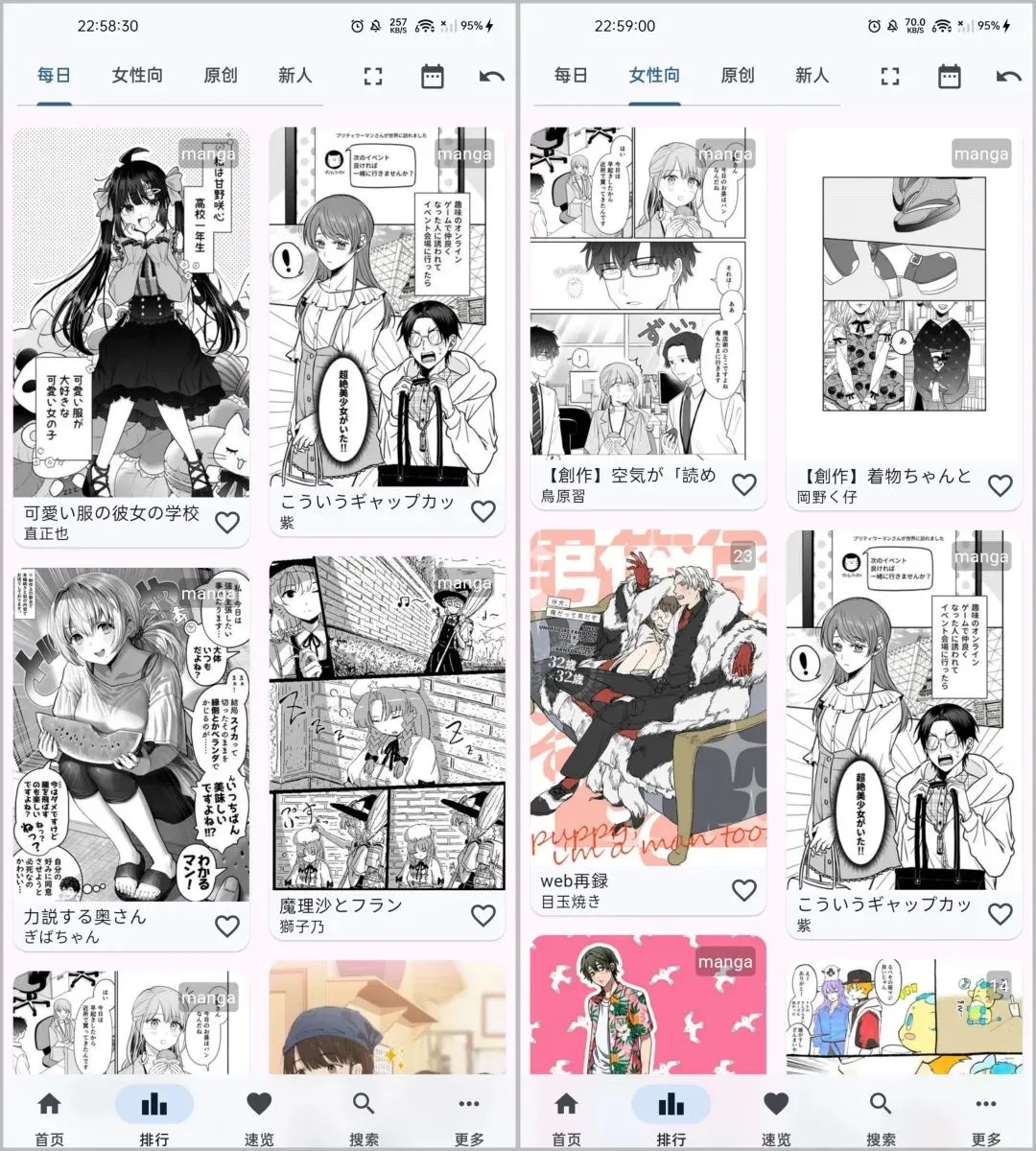
Task: Like web再録 by 目玉焼き
Action: click(744, 890)
